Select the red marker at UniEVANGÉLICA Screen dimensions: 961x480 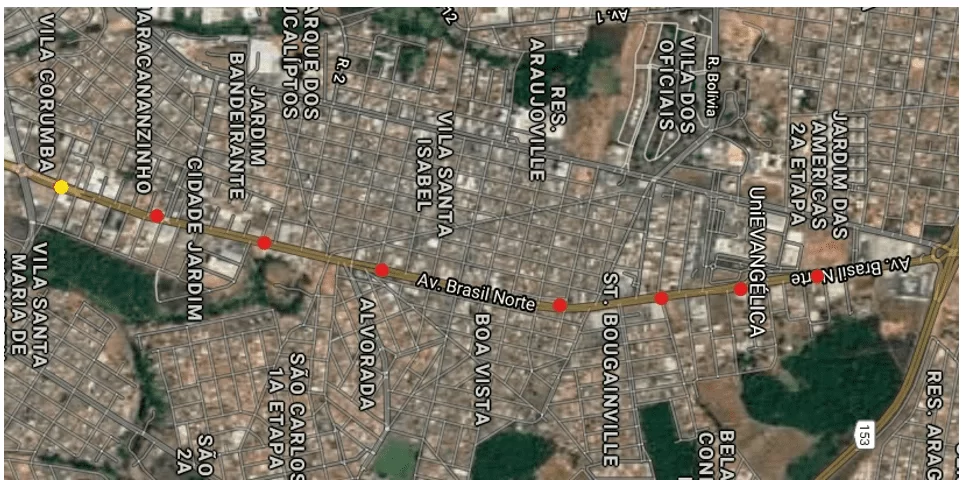740,289
